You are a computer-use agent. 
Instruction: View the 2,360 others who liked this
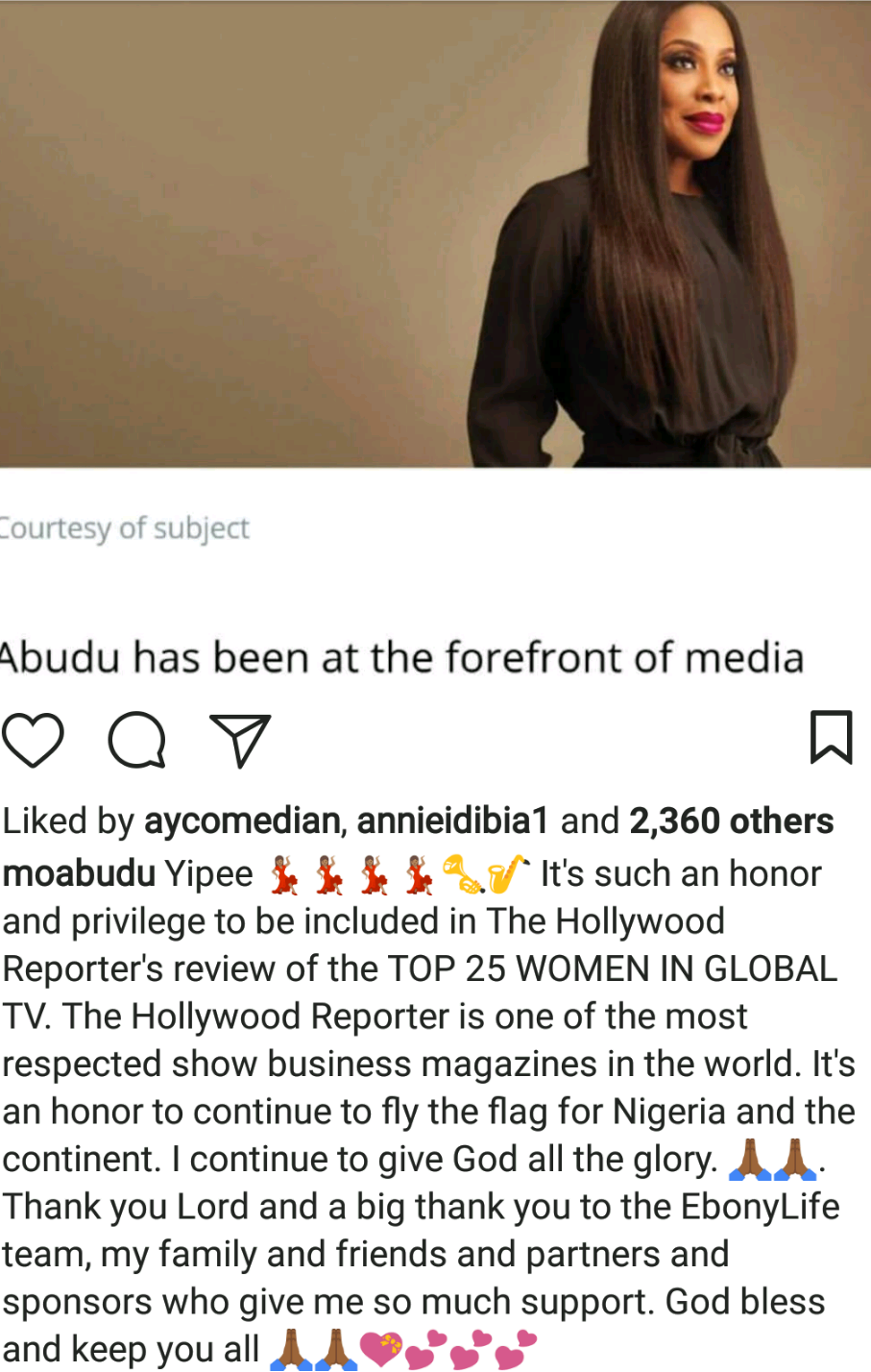pos(731,821)
